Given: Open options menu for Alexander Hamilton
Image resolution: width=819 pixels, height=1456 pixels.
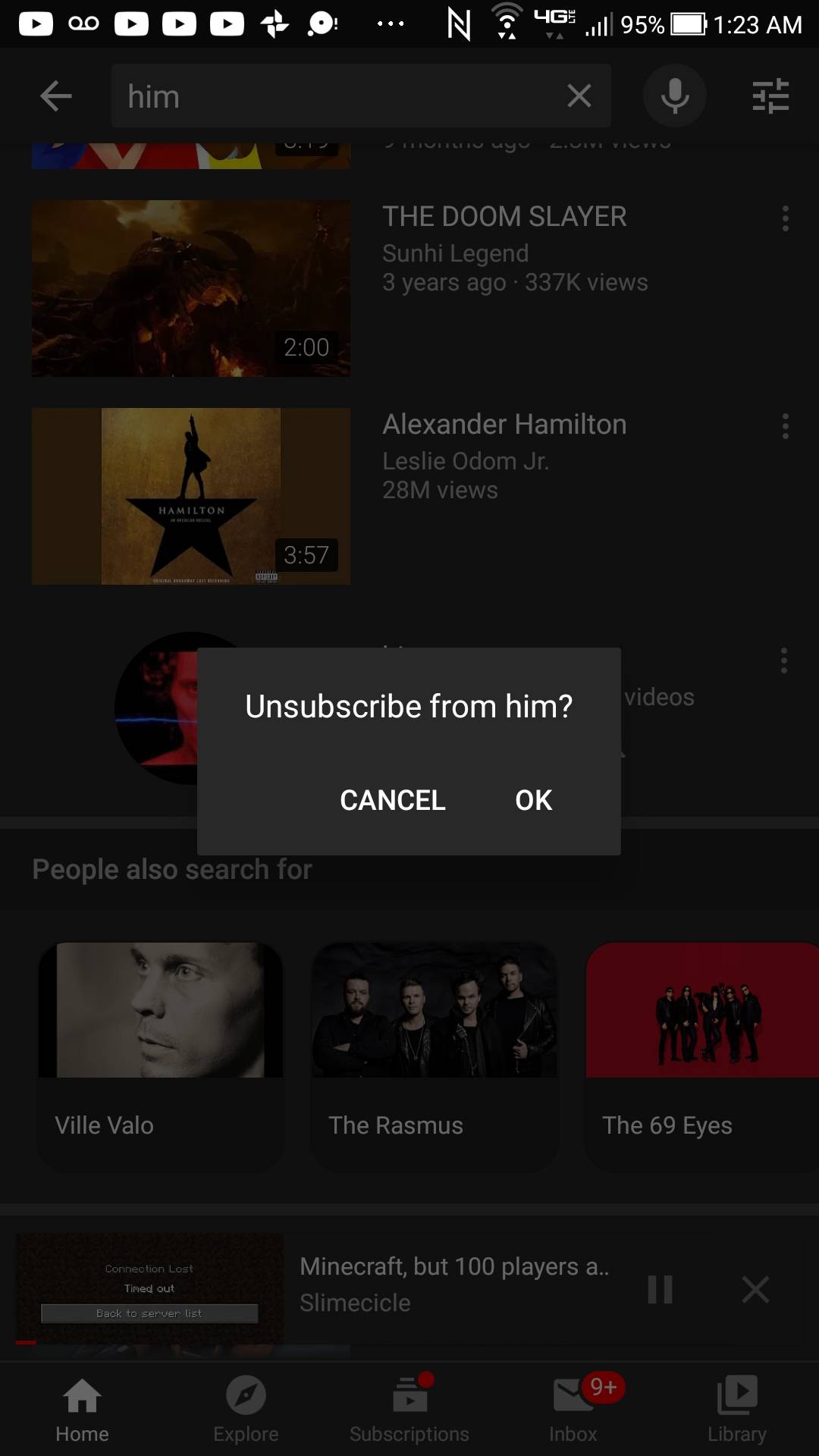Looking at the screenshot, I should pyautogui.click(x=785, y=427).
